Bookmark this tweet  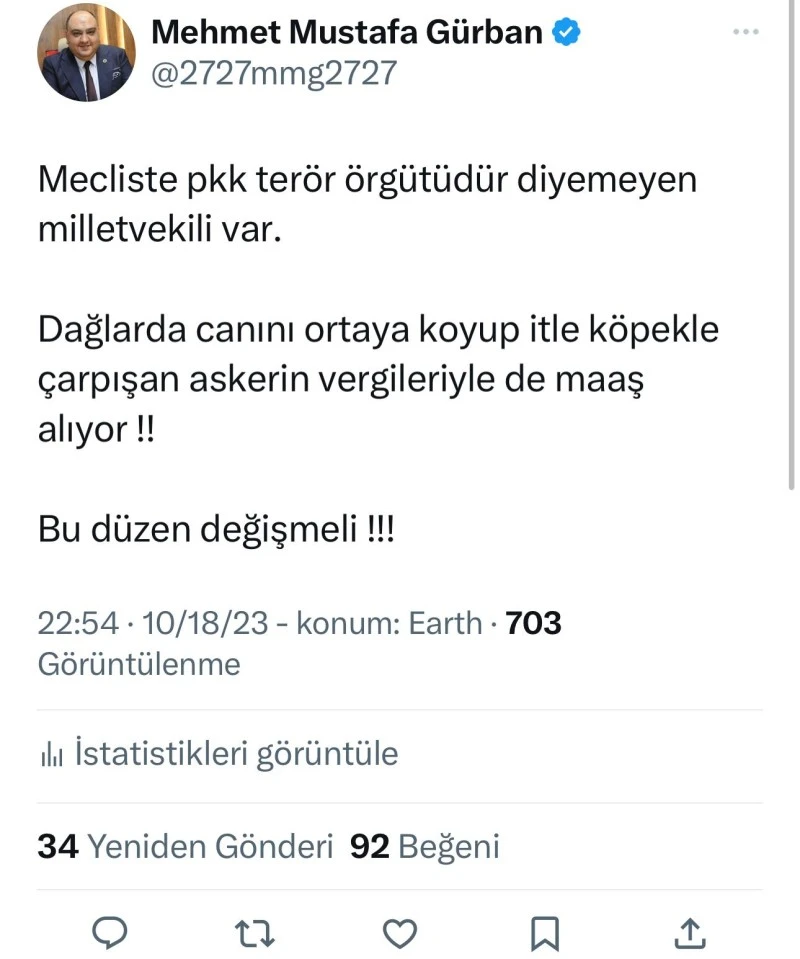point(545,933)
